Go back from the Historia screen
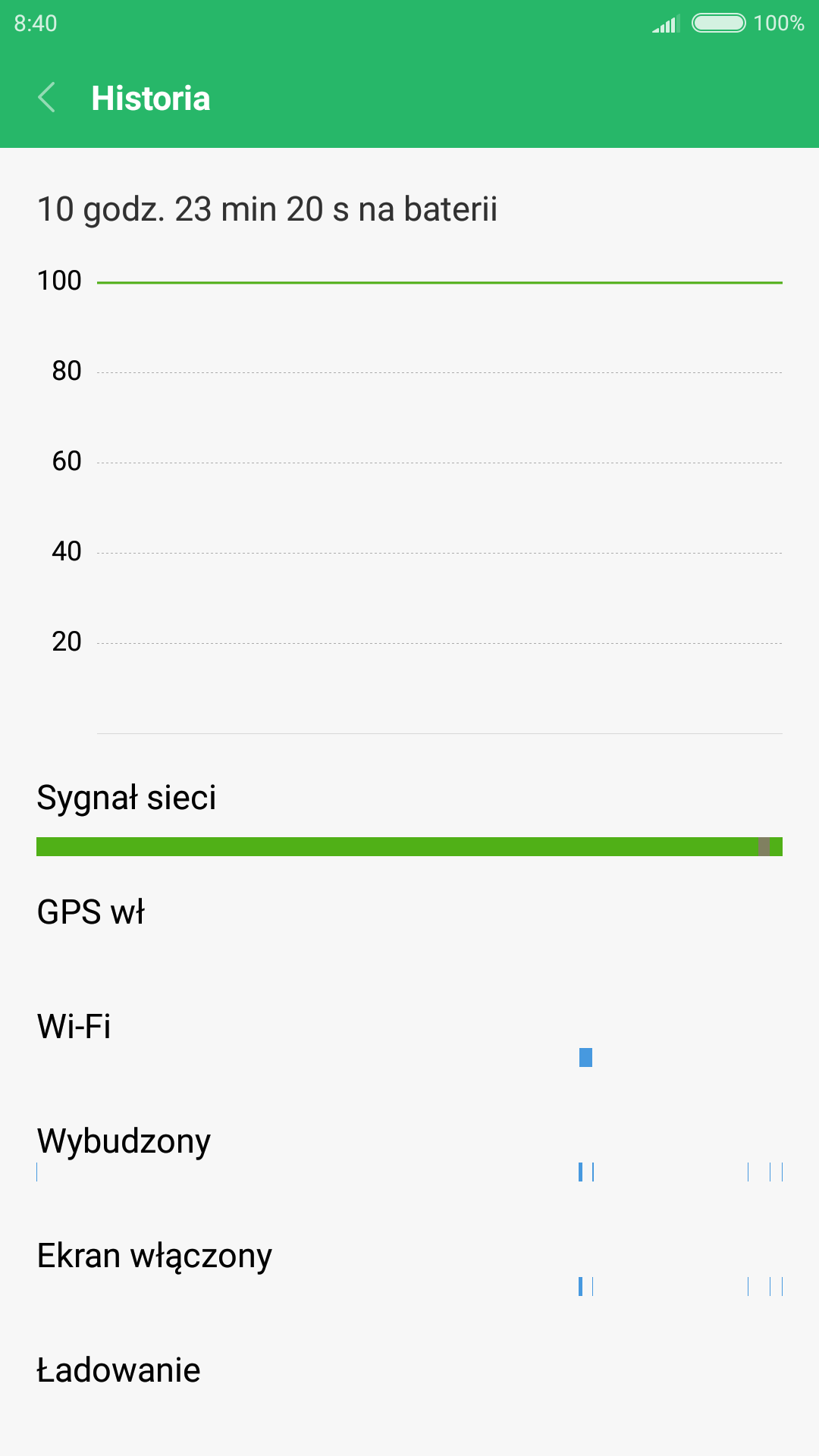The image size is (819, 1456). tap(47, 98)
